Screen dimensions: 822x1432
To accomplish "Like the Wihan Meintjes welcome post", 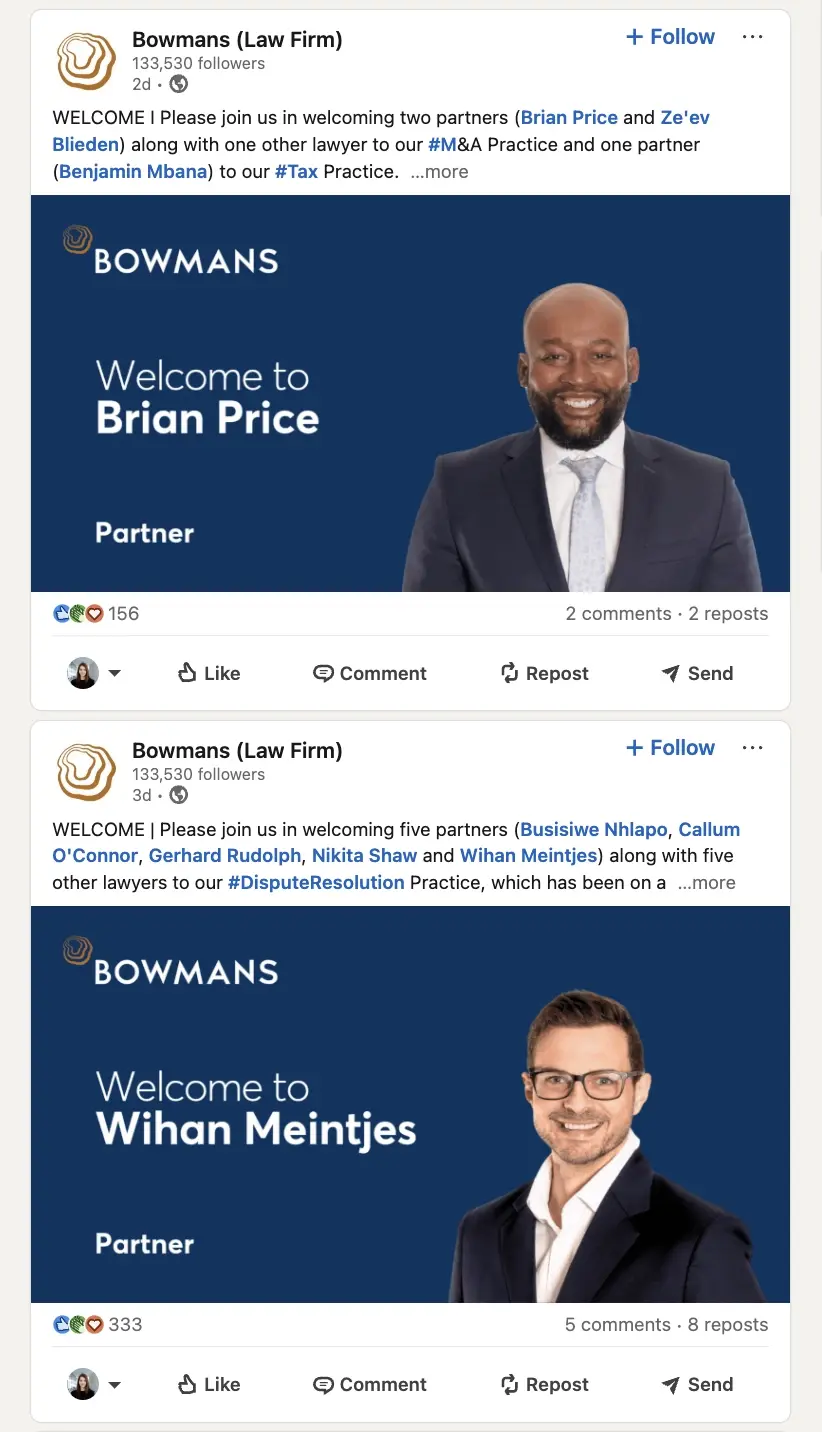I will click(x=208, y=1385).
